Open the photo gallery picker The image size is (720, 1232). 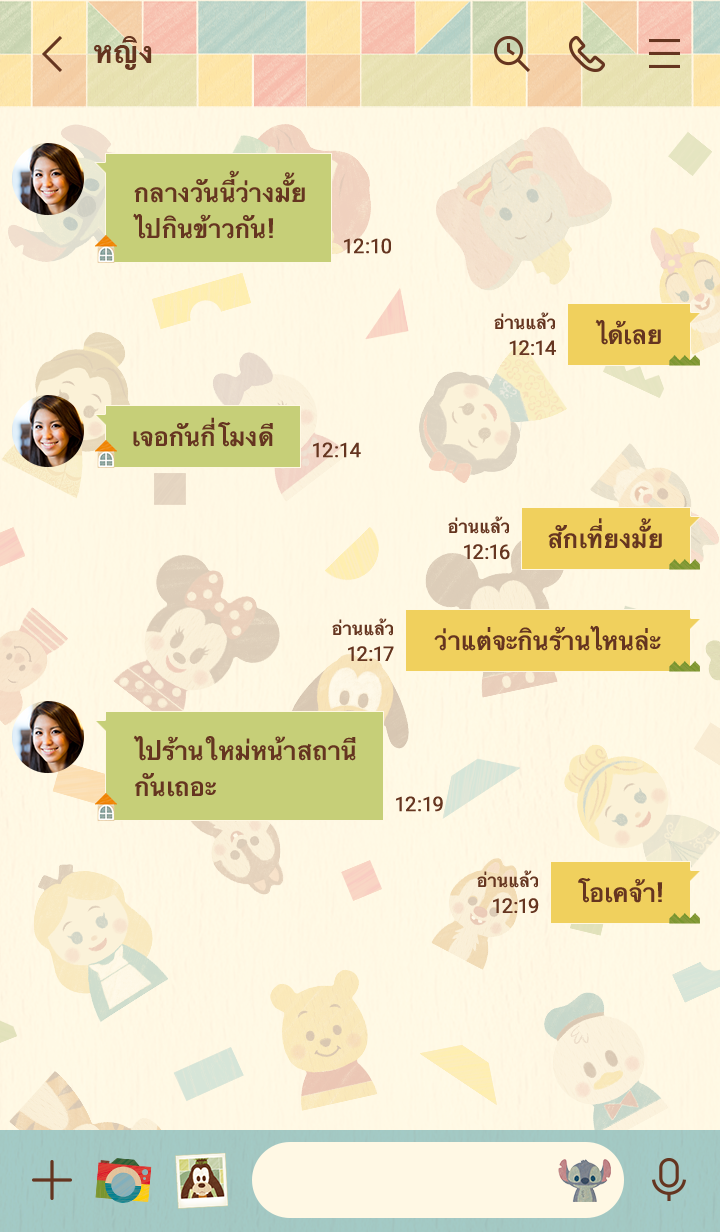(200, 1181)
